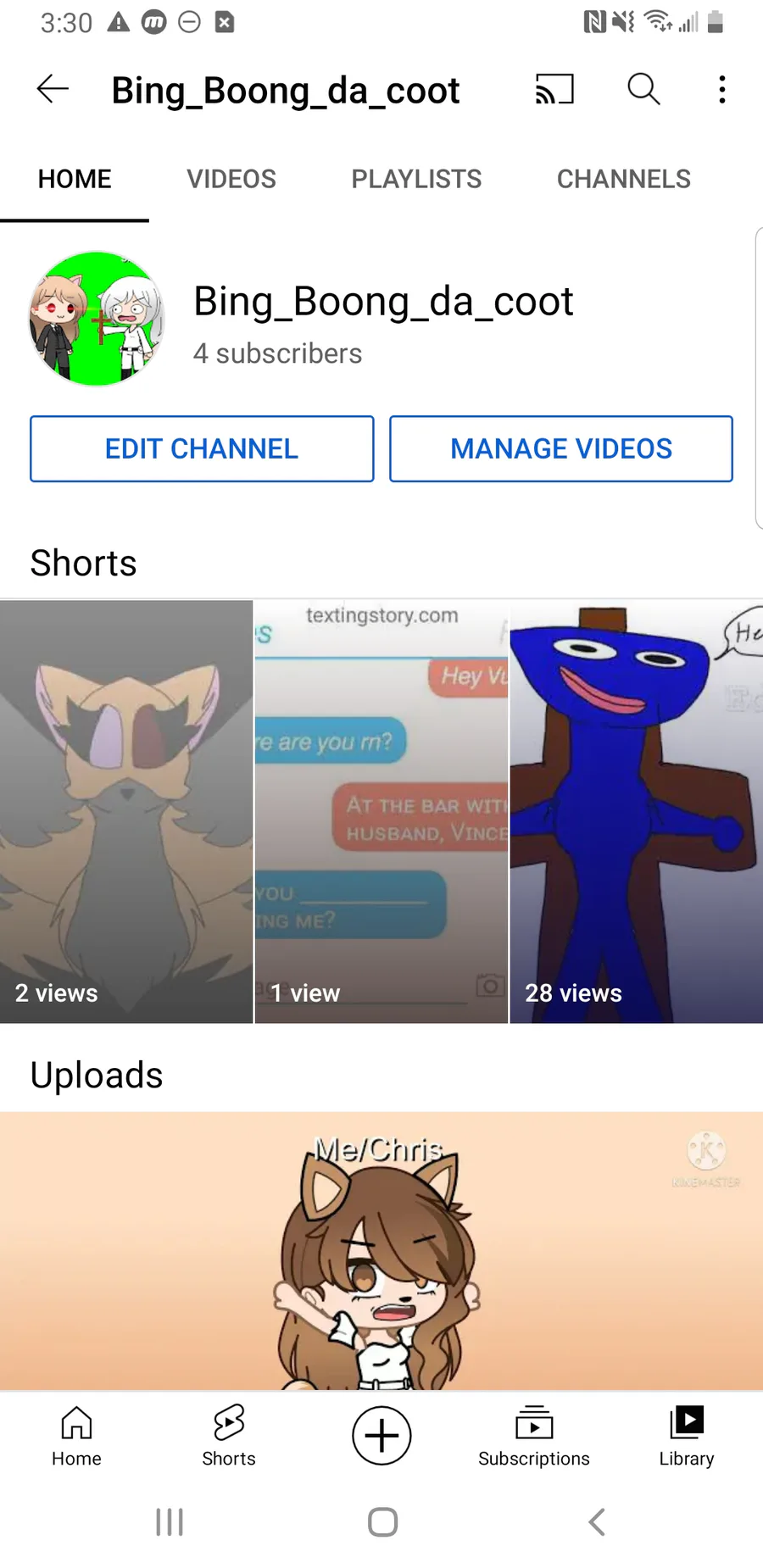Go back using the top arrow
Screen dimensions: 763x1568
pyautogui.click(x=53, y=89)
